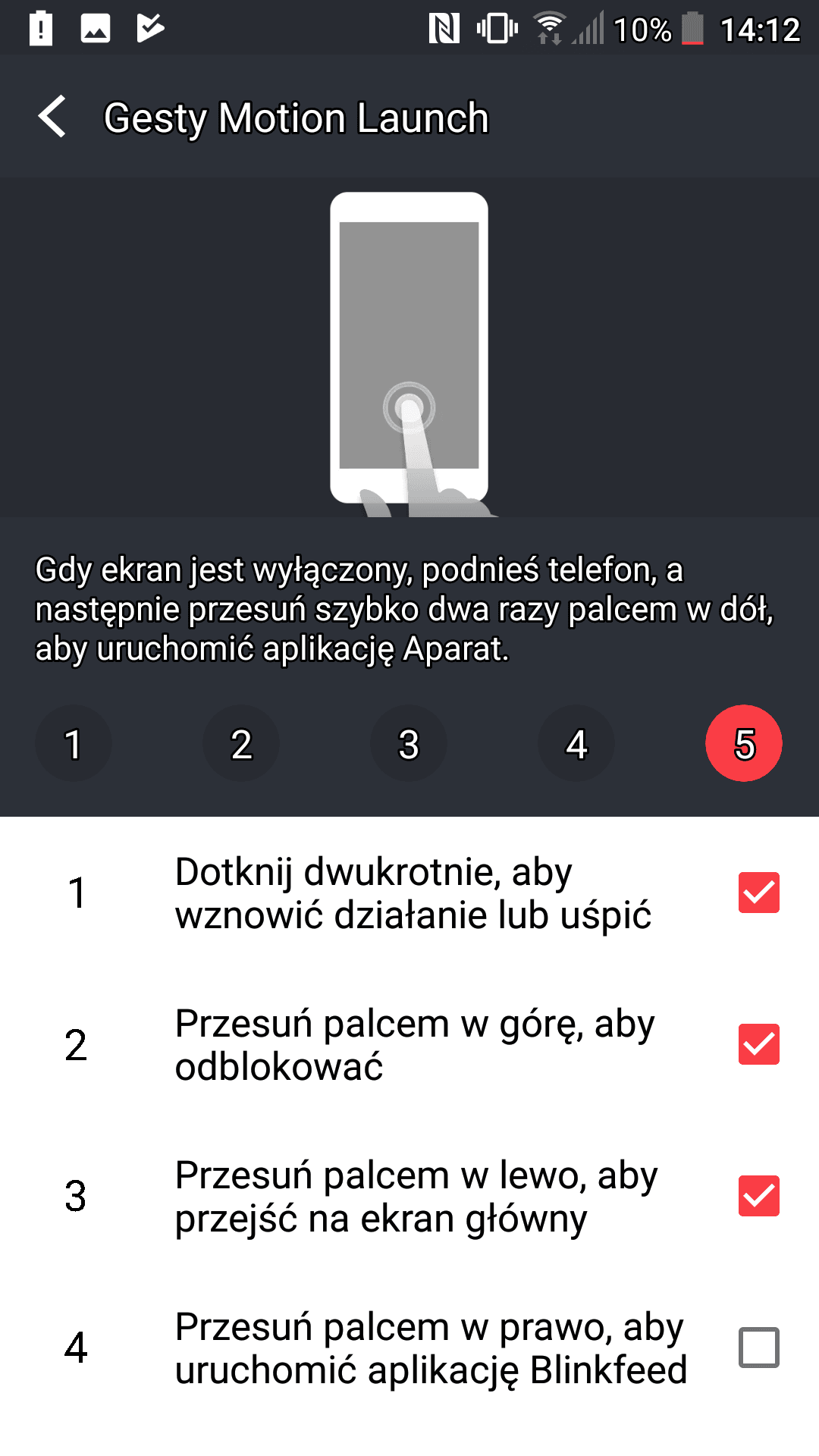Go back from Gesty Motion Launch
The image size is (819, 1456).
point(52,117)
